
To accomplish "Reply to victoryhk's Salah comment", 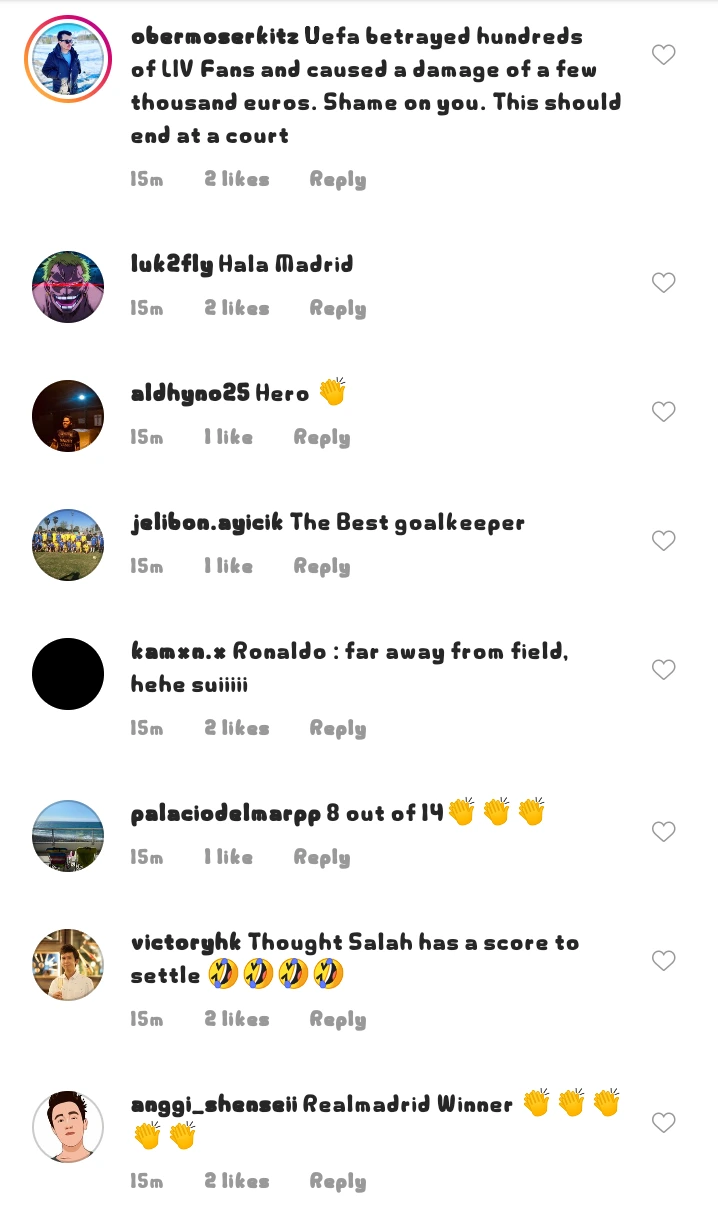I will coord(337,1019).
